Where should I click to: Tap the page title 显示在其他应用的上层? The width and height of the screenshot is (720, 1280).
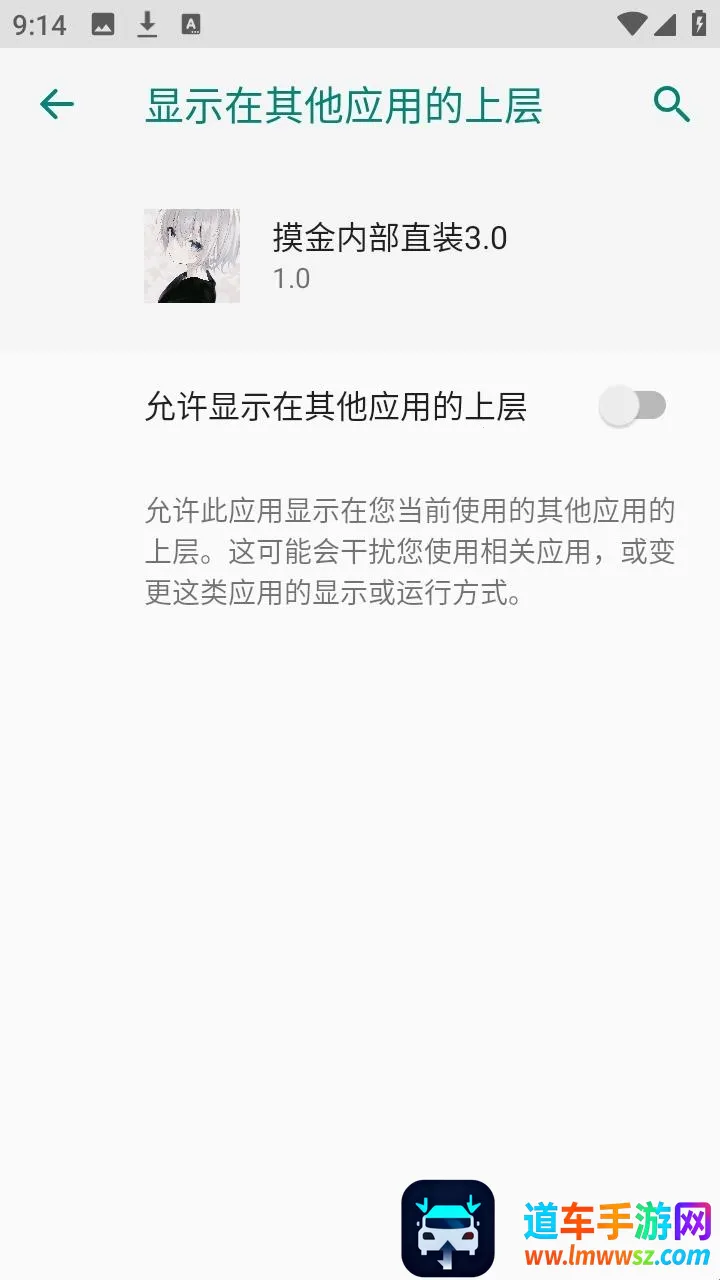(344, 104)
